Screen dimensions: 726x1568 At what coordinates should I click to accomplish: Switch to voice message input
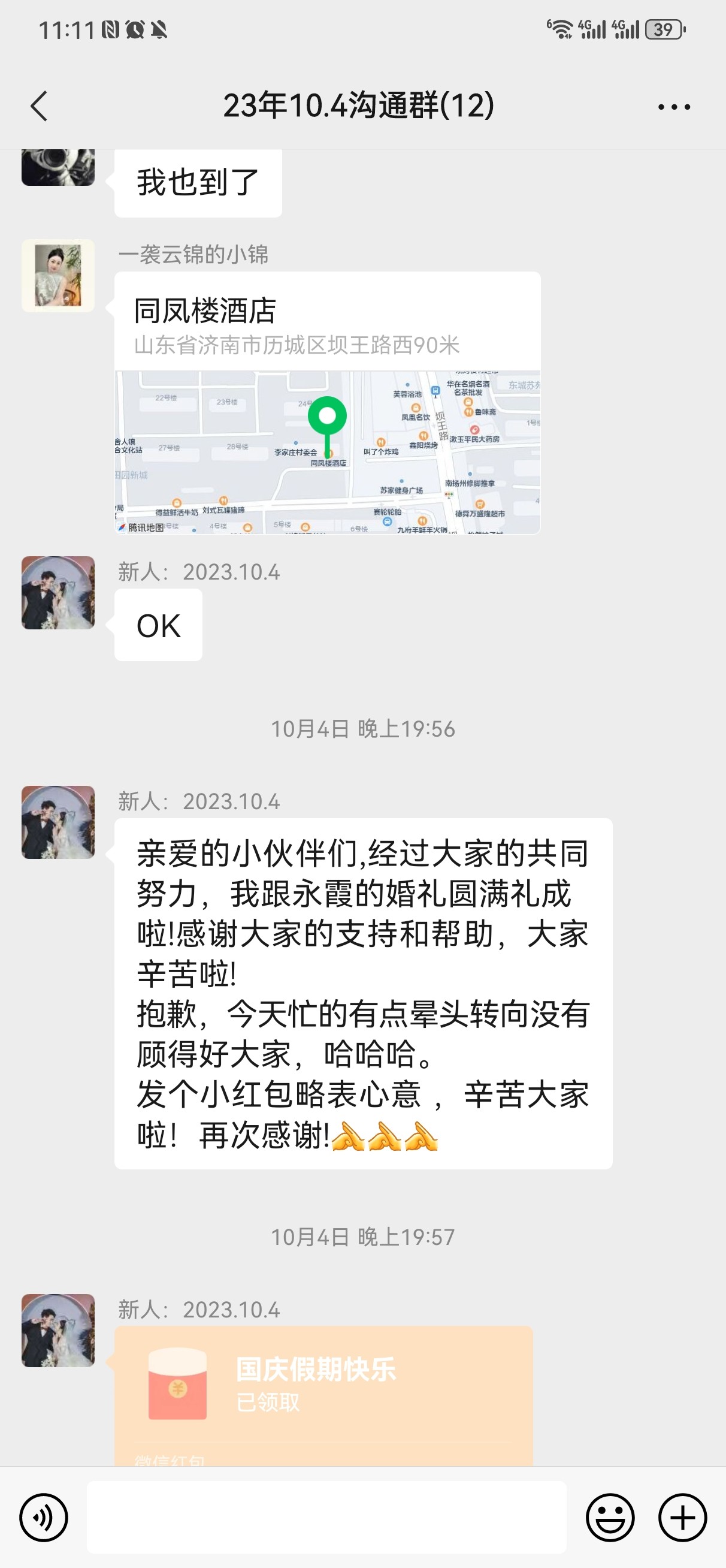43,1518
